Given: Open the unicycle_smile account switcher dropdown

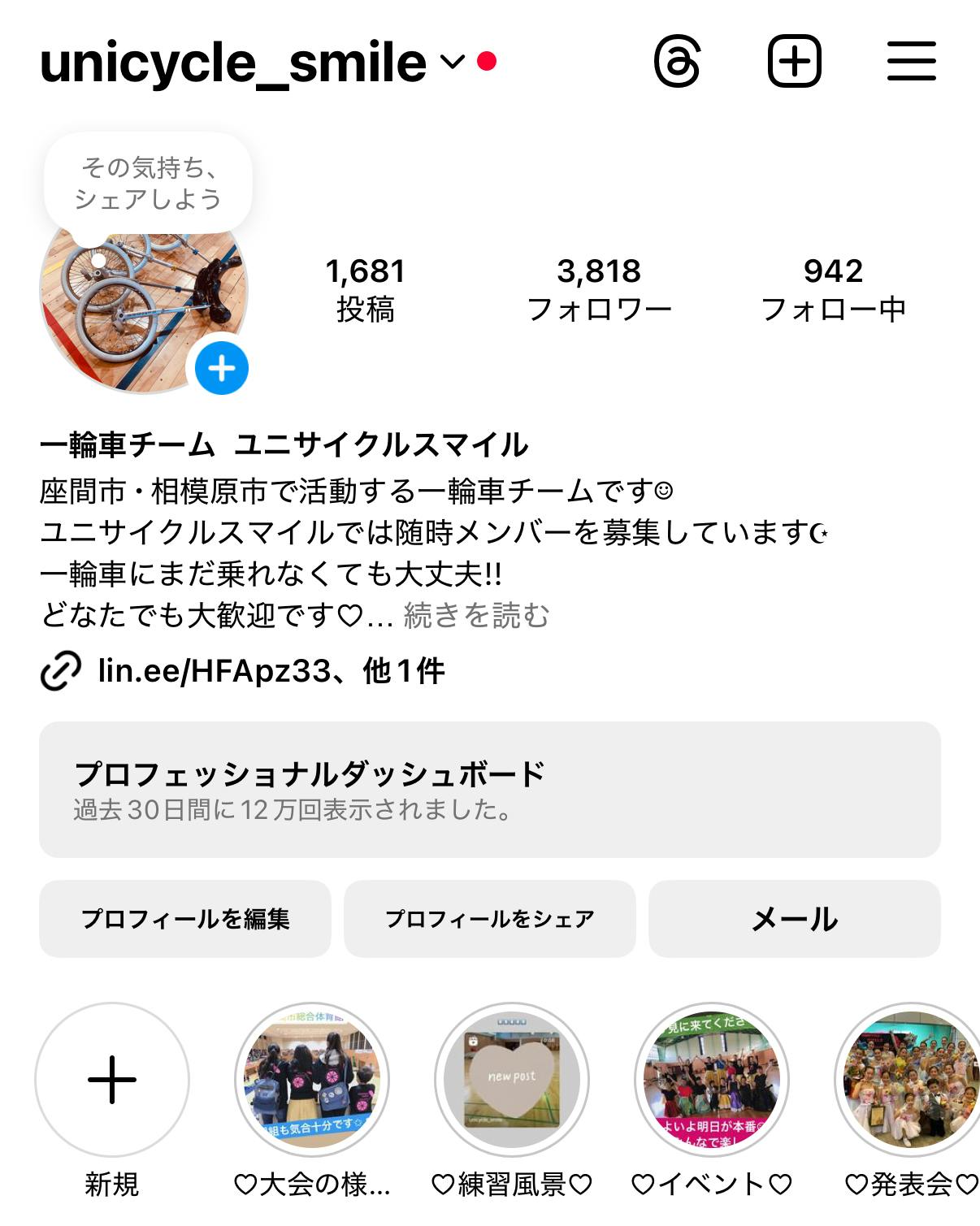Looking at the screenshot, I should coord(452,62).
